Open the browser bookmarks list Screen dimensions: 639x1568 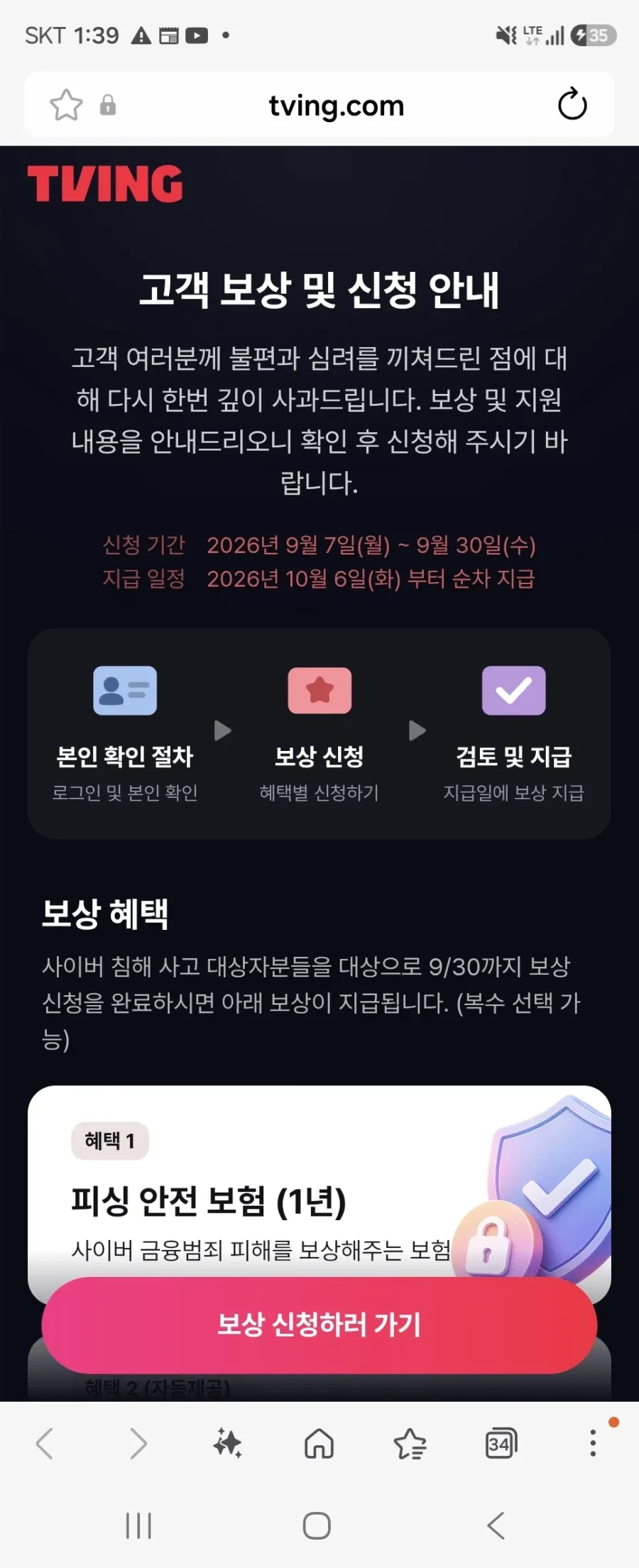tap(410, 1443)
